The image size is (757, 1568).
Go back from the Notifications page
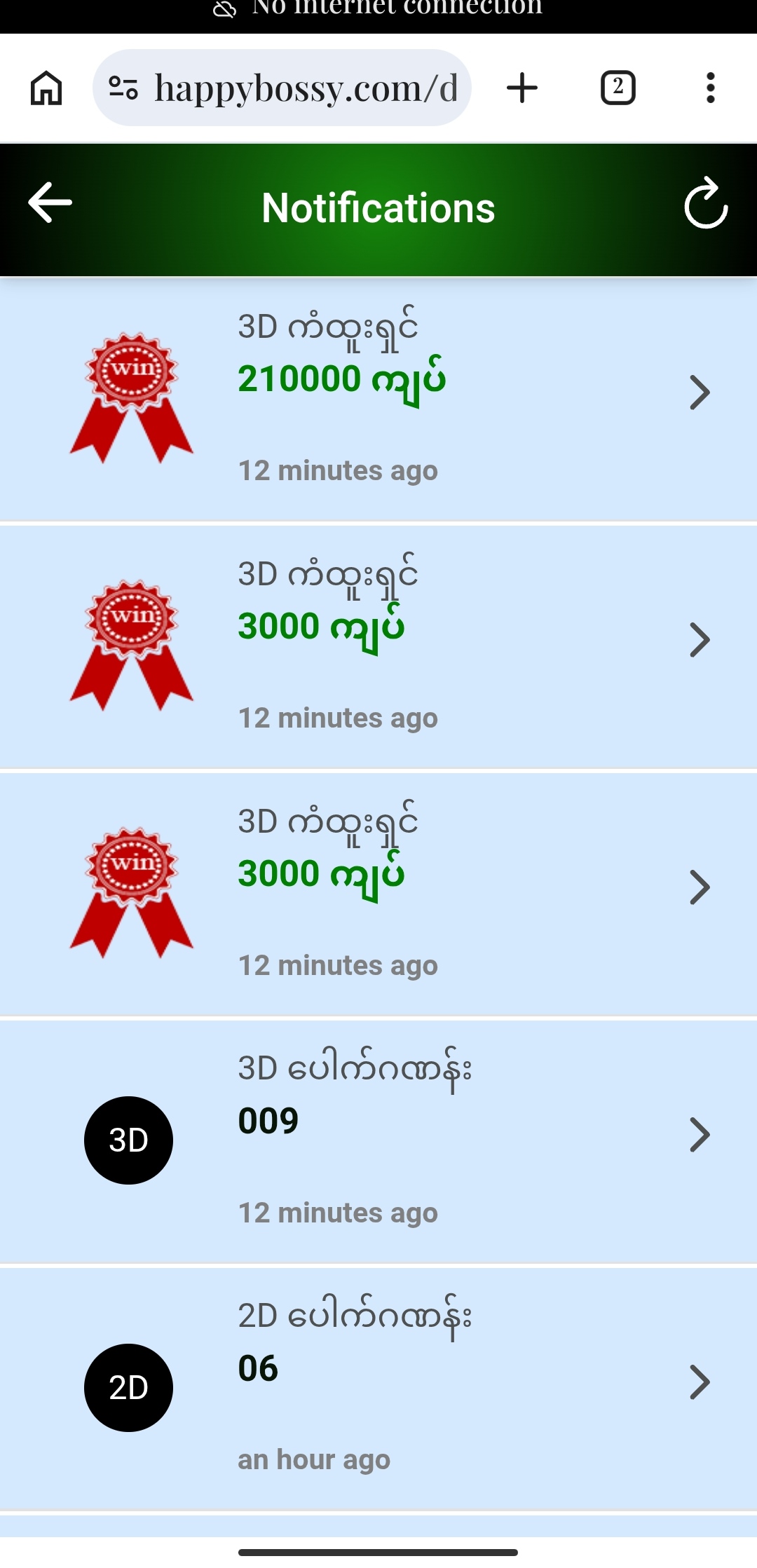[50, 203]
